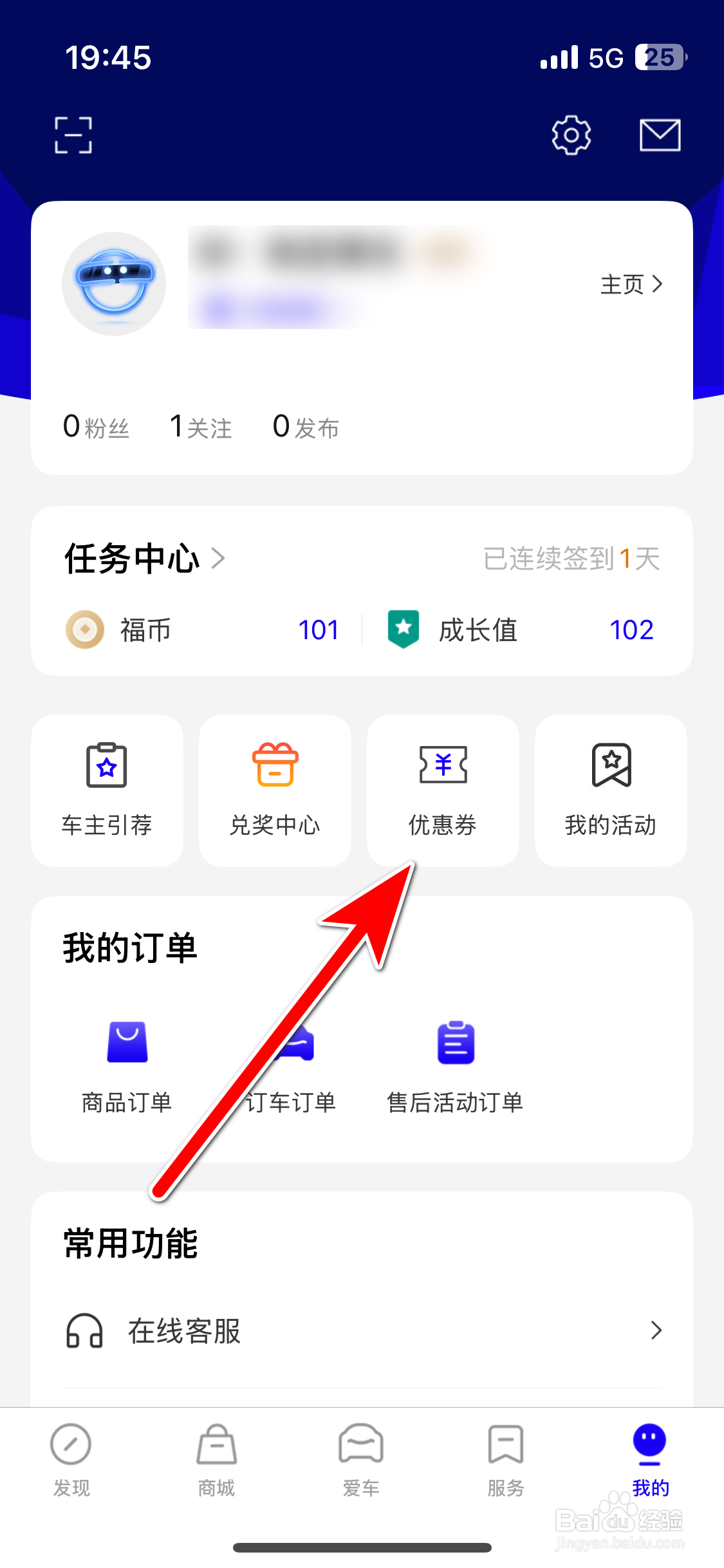The width and height of the screenshot is (724, 1568).
Task: Open the 关注 following list
Action: (x=200, y=426)
